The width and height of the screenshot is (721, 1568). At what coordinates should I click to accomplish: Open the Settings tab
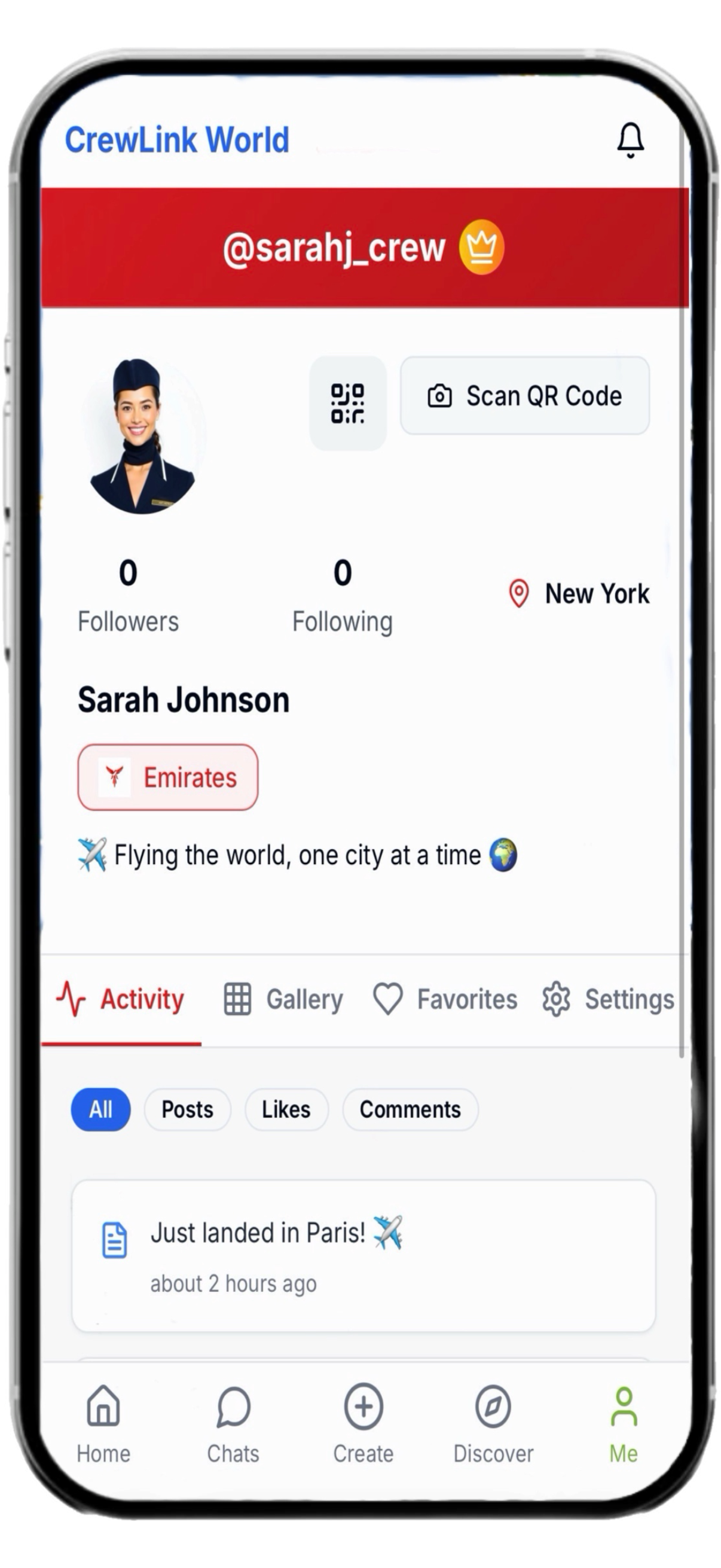point(608,999)
